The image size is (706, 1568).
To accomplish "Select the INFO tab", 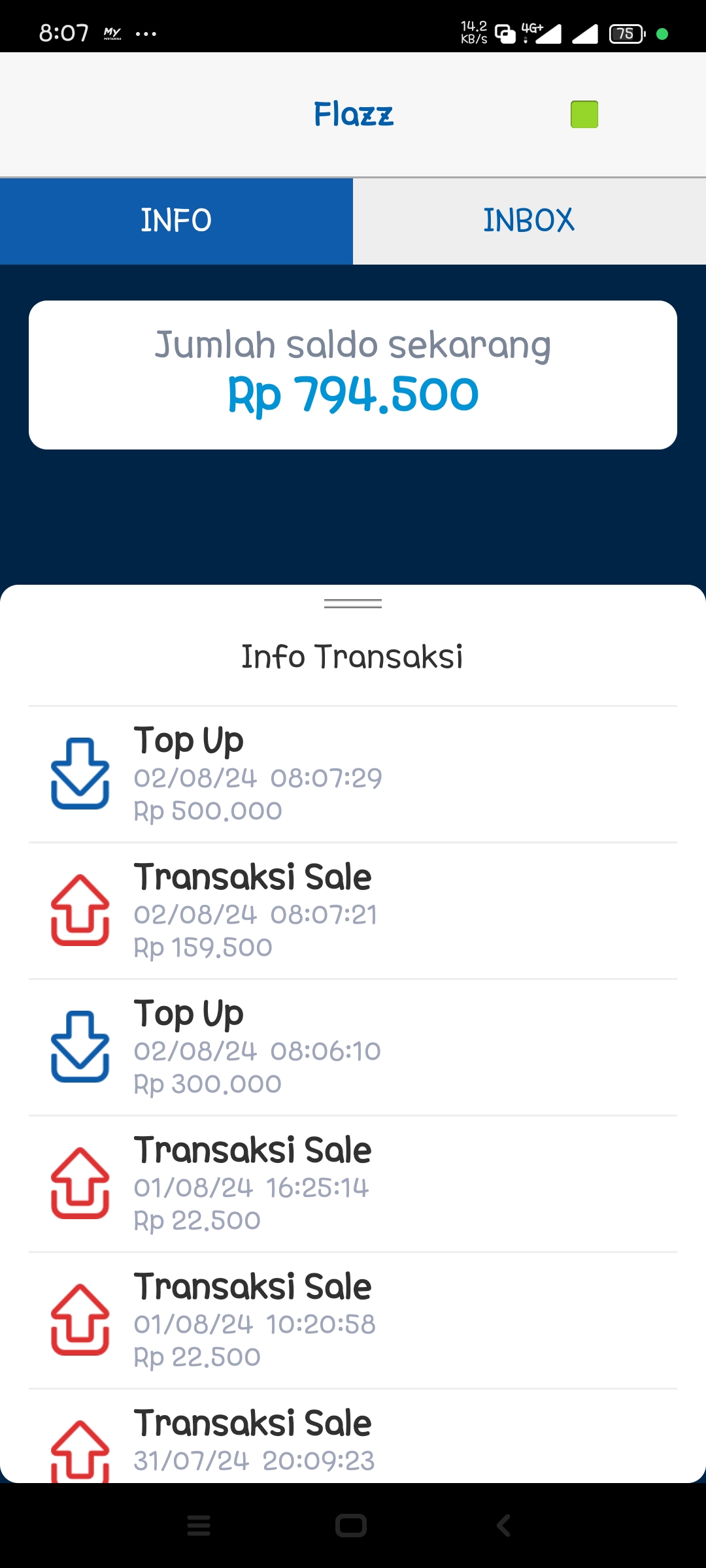I will tap(176, 221).
